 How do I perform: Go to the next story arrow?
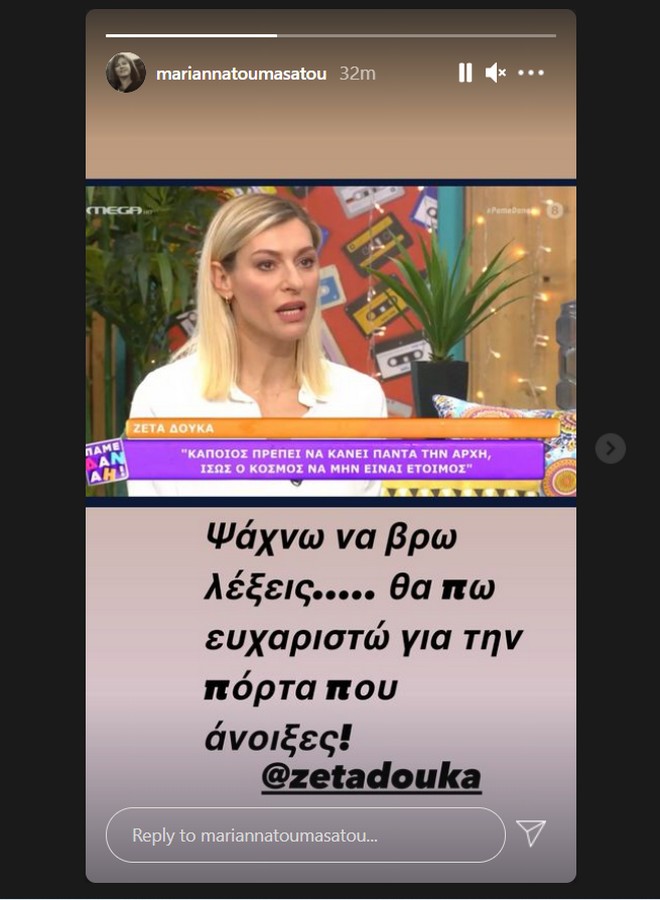point(610,447)
